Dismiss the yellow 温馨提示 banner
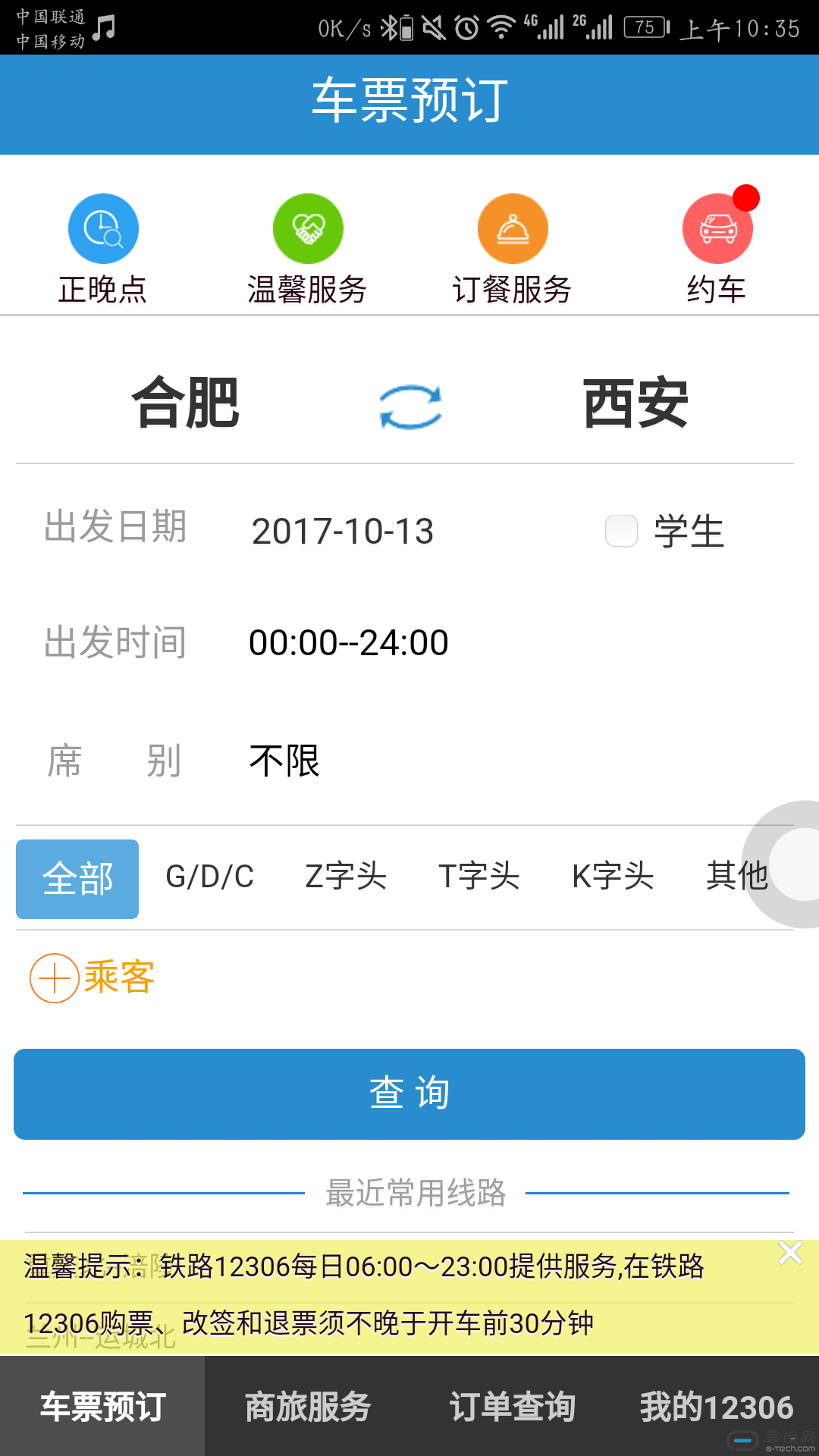Screen dimensions: 819x1456 click(x=790, y=1253)
